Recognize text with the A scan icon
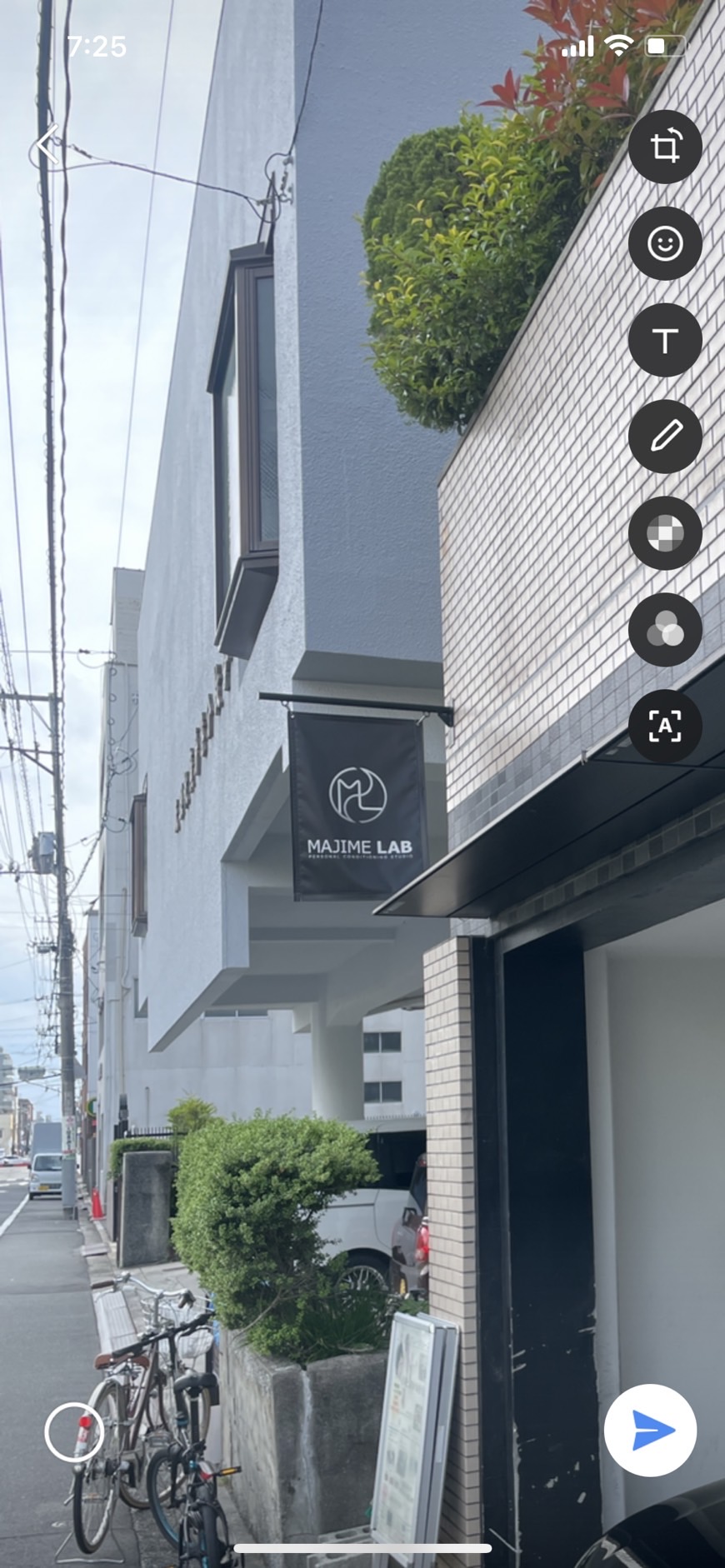 665,727
